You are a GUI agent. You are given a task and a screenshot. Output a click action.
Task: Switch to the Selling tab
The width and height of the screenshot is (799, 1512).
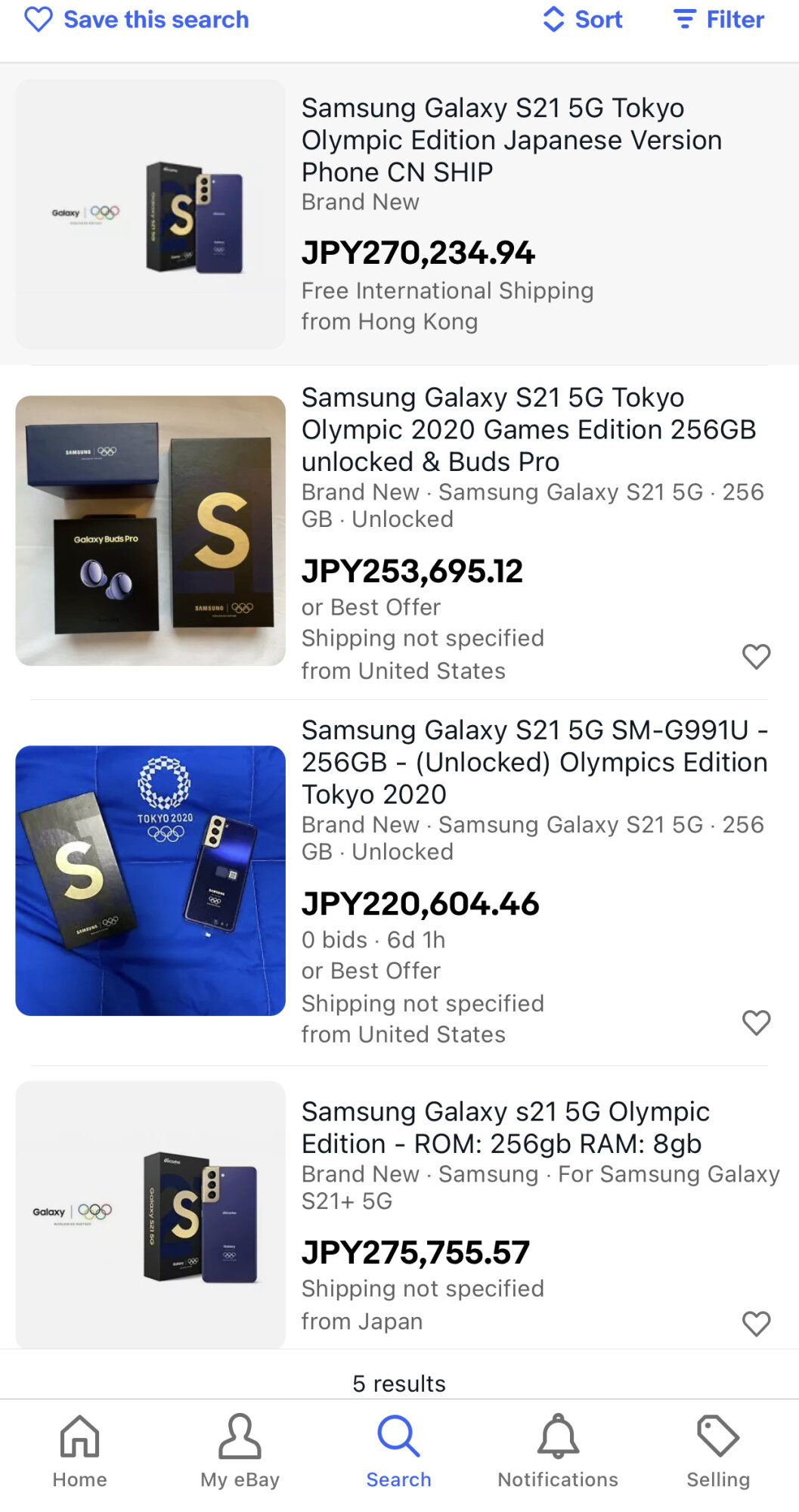coord(717,1452)
